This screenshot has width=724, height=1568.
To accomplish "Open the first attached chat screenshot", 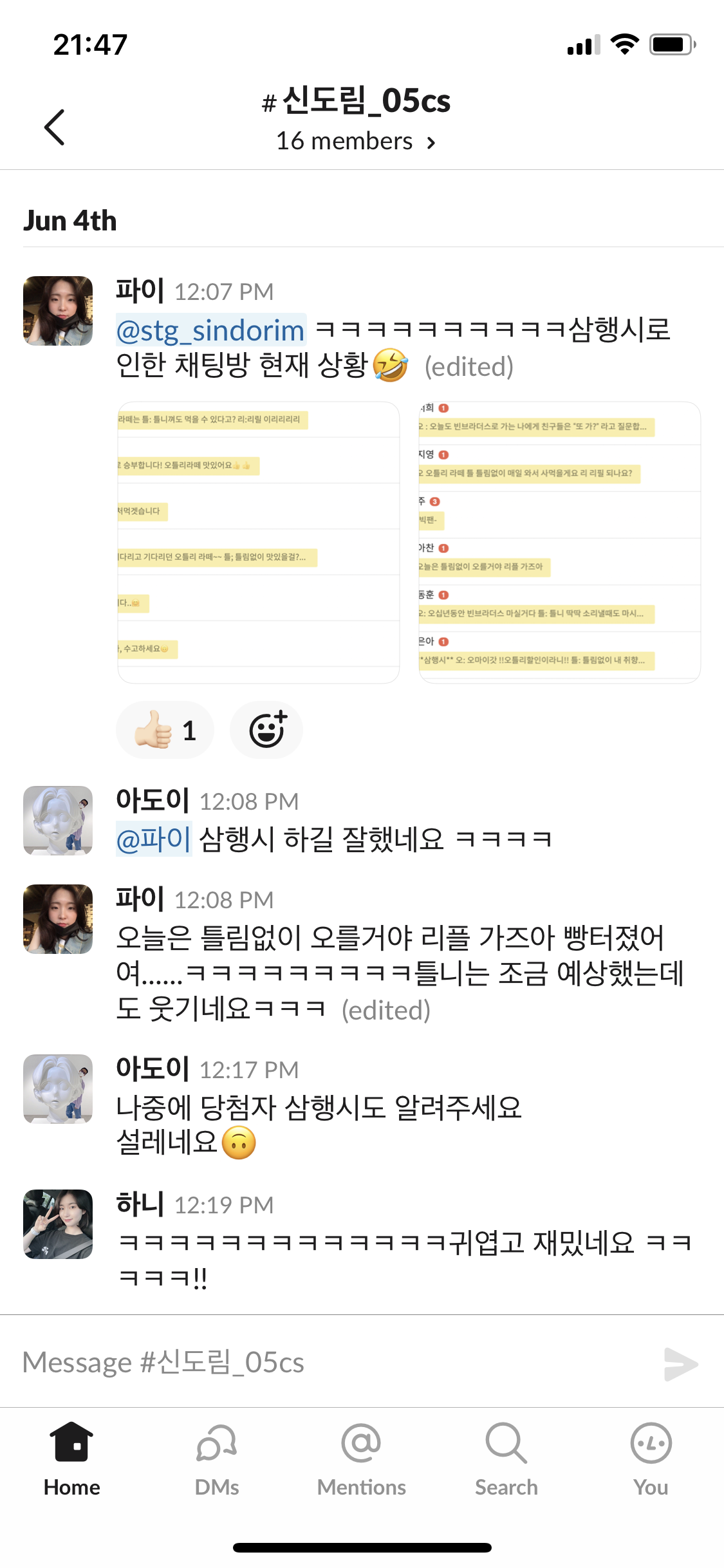I will (259, 542).
